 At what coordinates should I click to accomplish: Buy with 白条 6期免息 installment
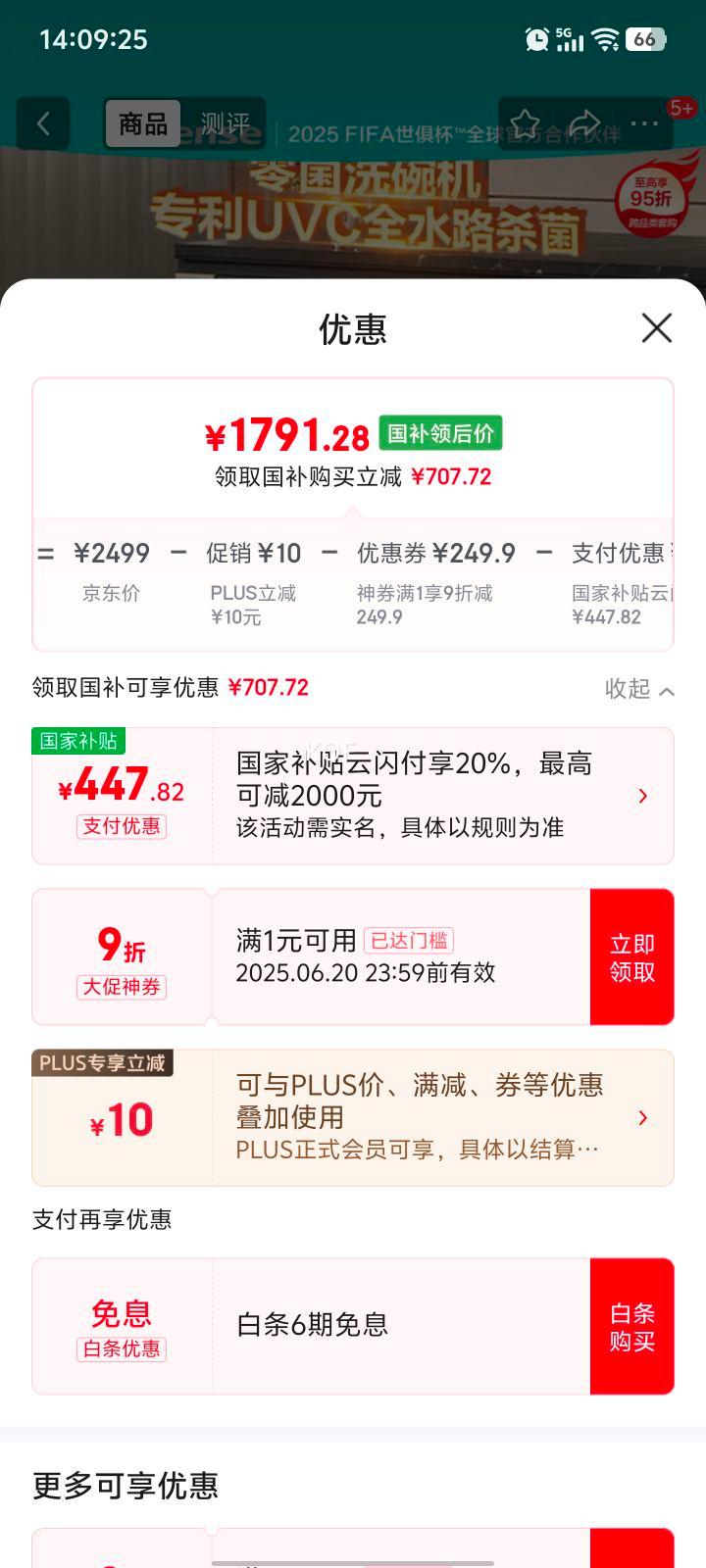(x=631, y=1326)
